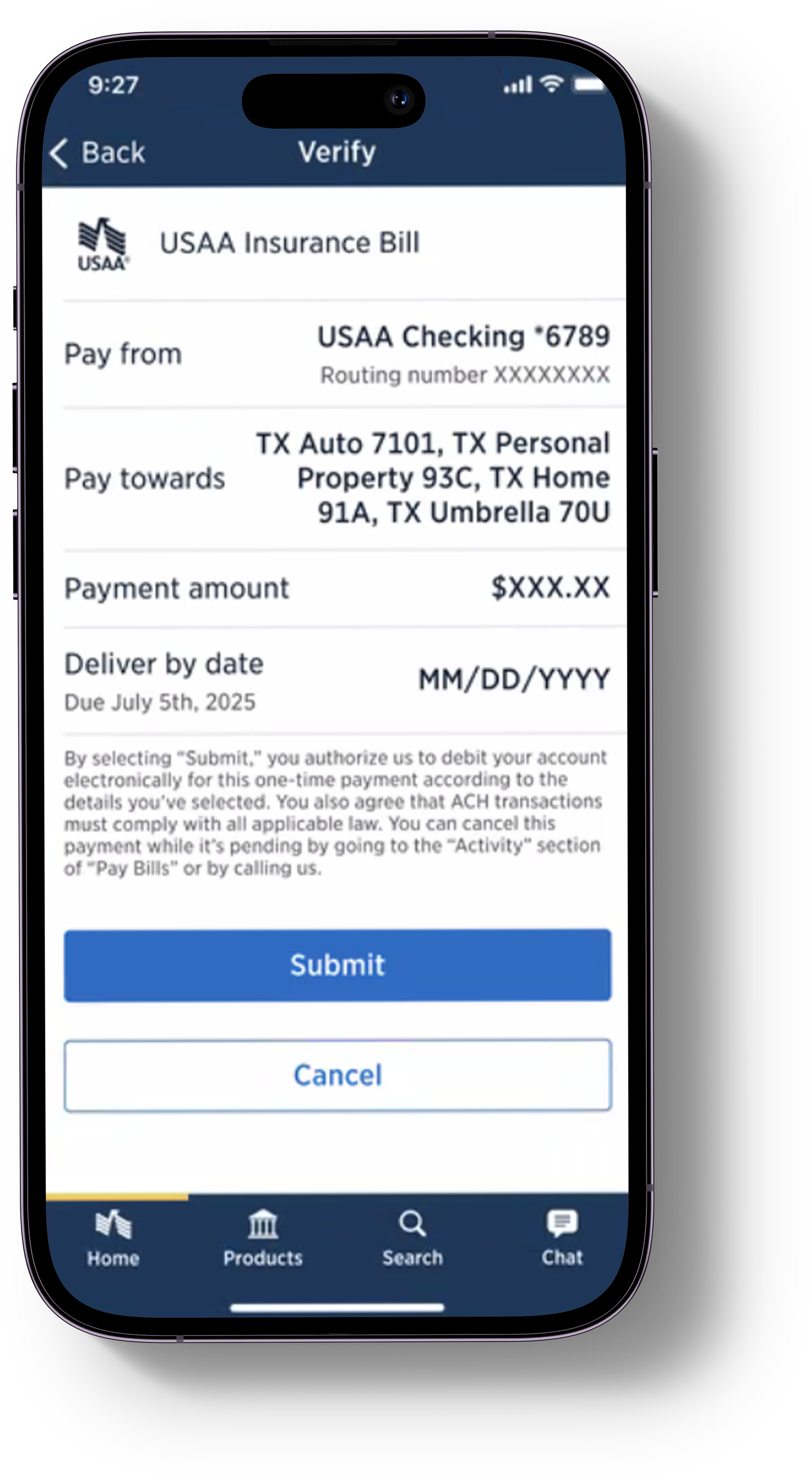Screen dimensions: 812x1480
Task: Open the Search tab
Action: point(412,1237)
